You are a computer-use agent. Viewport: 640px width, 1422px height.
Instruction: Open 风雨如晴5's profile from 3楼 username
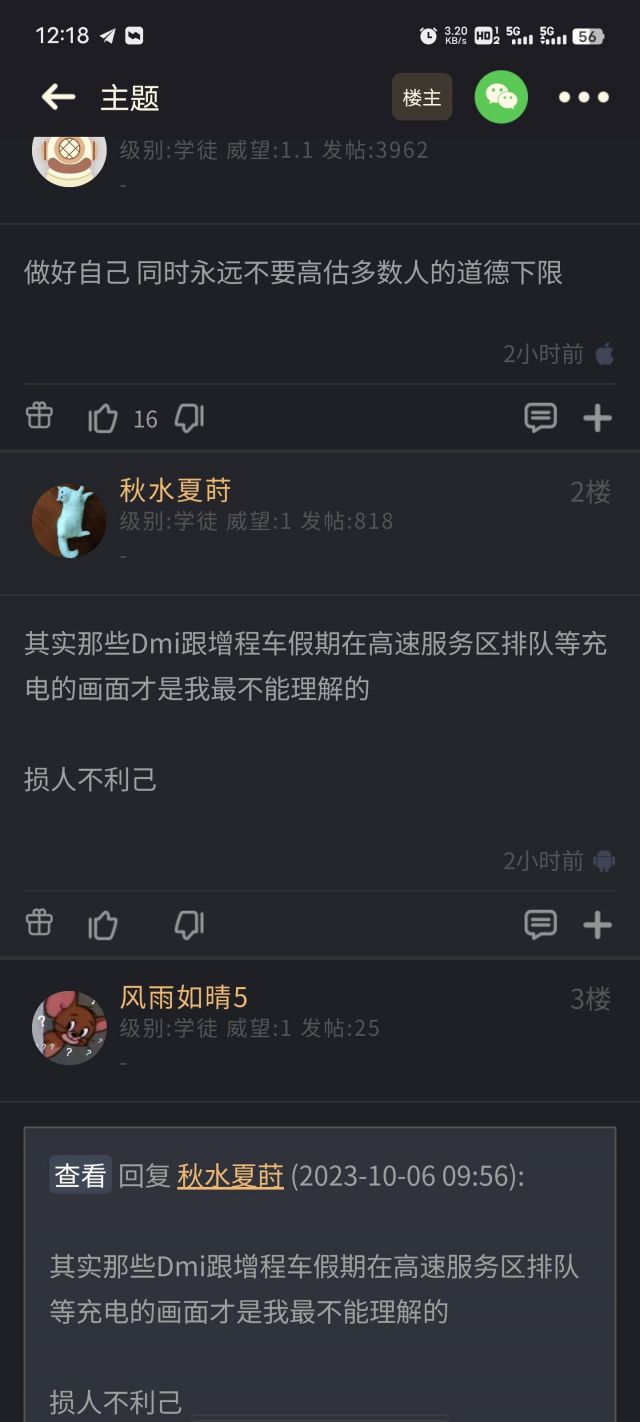point(184,997)
